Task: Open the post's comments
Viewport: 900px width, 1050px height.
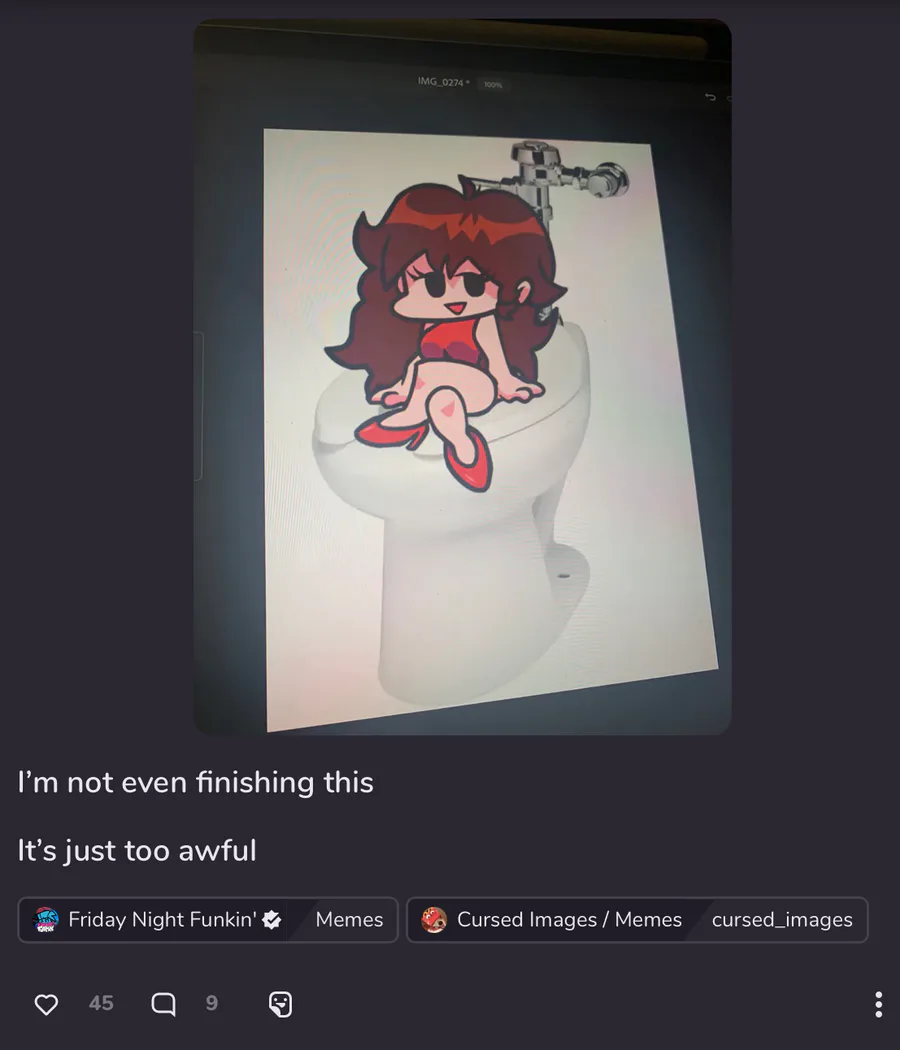Action: pyautogui.click(x=163, y=1003)
